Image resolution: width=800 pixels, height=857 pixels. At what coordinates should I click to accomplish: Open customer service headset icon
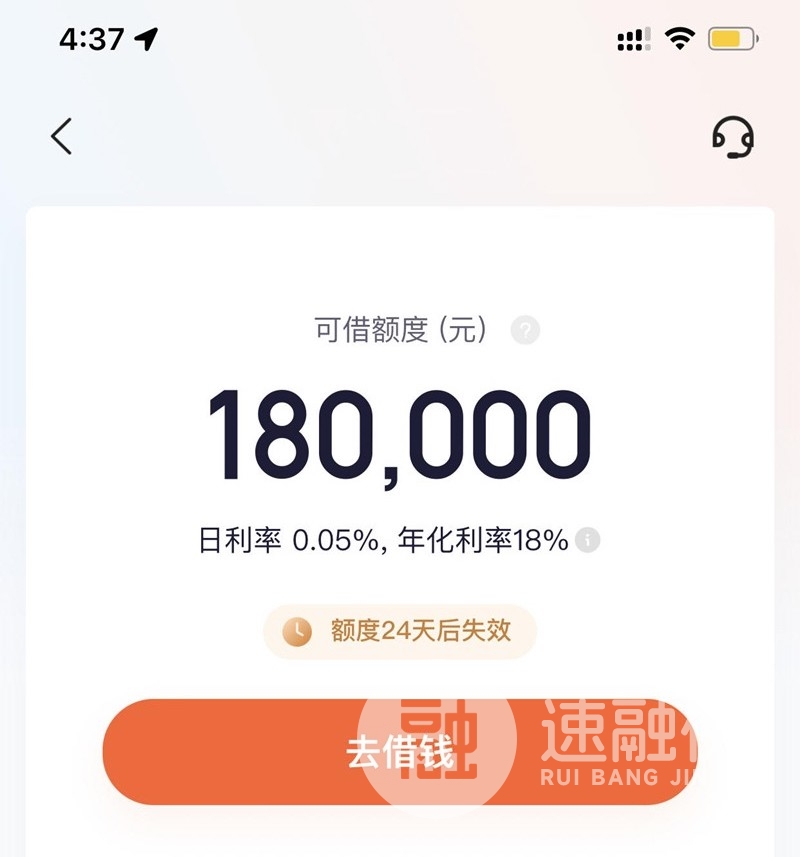click(x=732, y=137)
